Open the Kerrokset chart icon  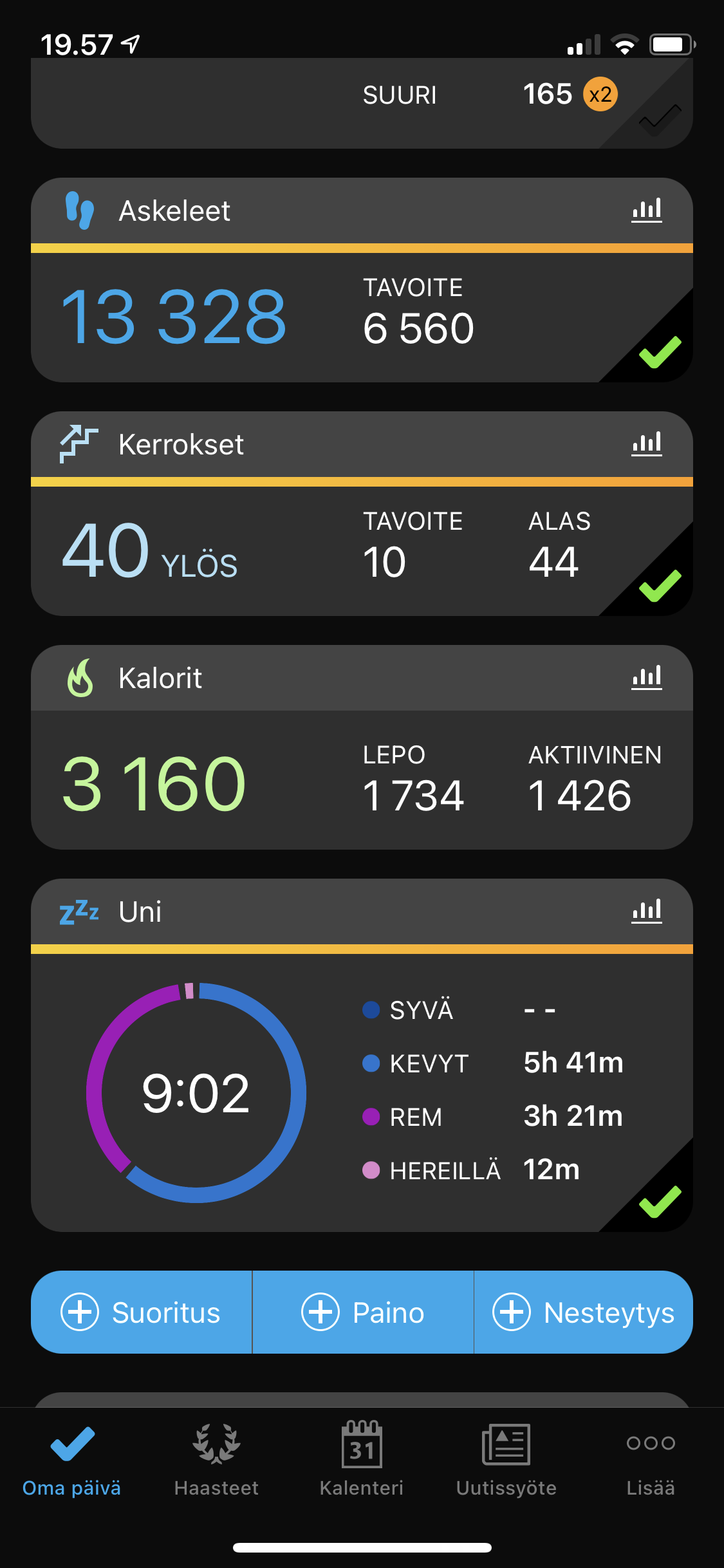coord(646,444)
